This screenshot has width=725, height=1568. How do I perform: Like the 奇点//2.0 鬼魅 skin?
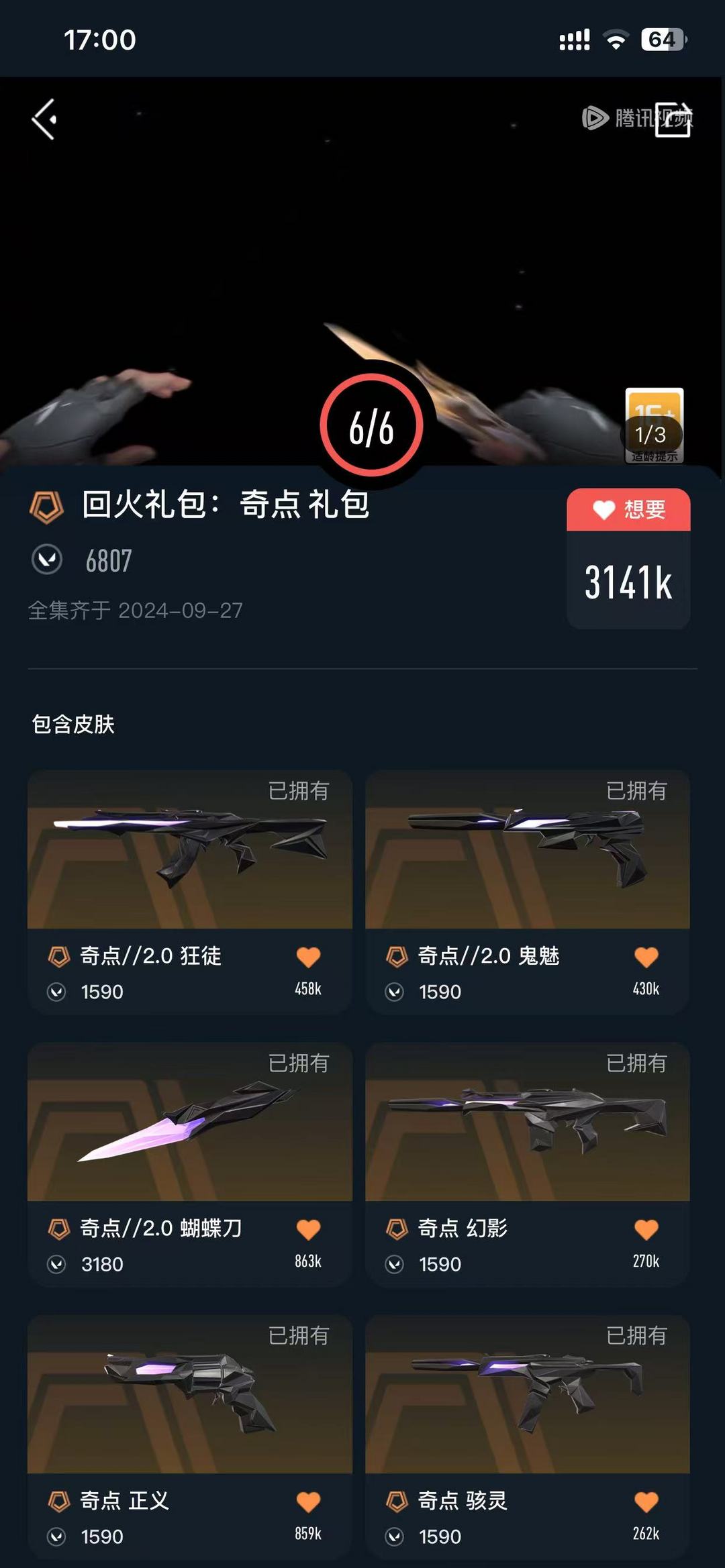[646, 957]
